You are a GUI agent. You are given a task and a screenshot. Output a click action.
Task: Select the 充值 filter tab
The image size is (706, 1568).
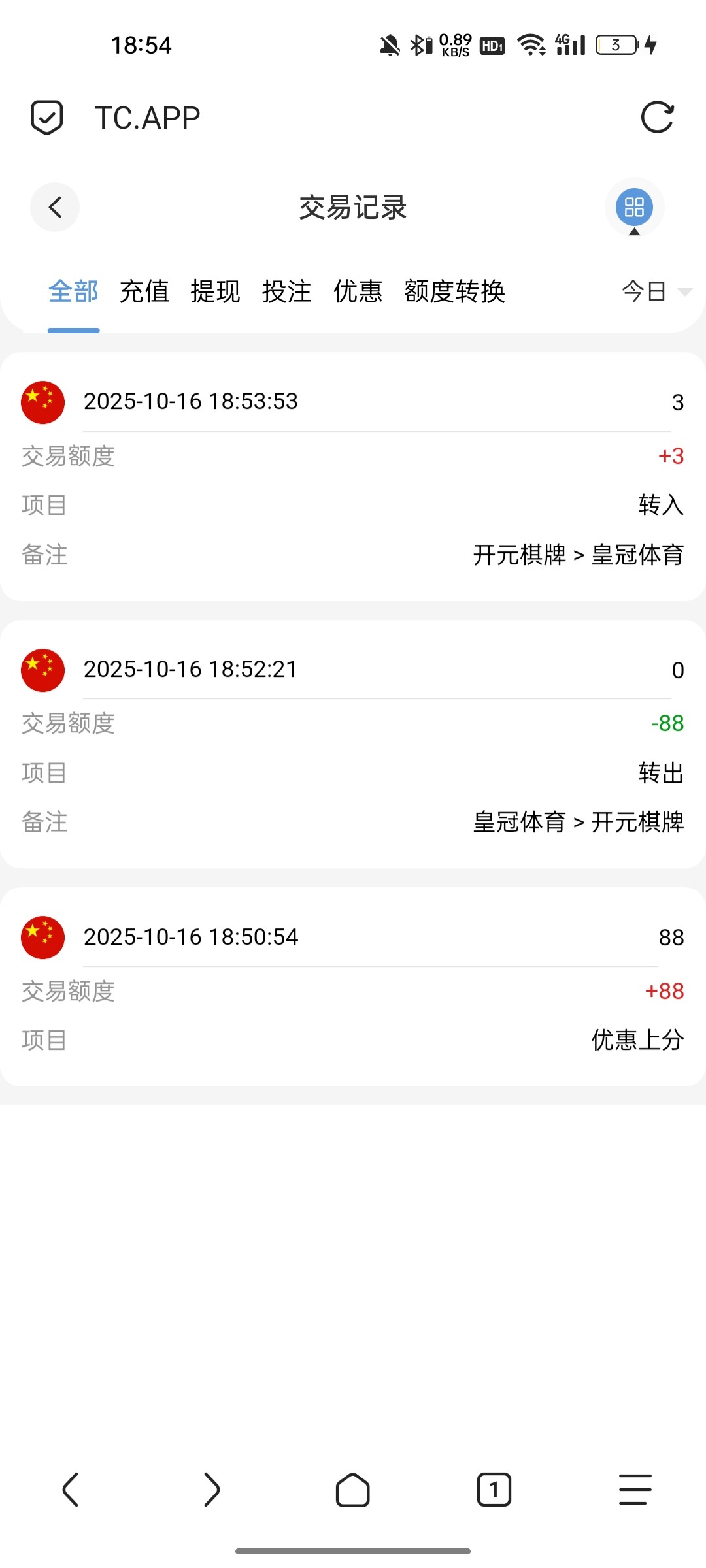pyautogui.click(x=145, y=292)
